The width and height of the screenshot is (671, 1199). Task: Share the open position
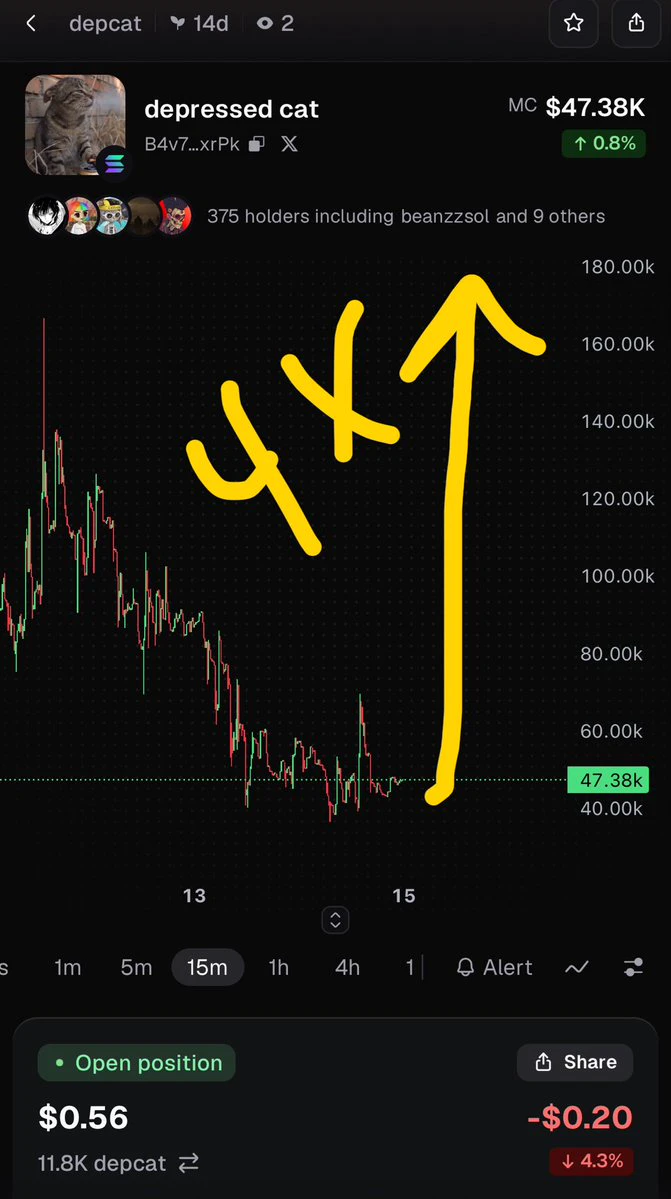[x=575, y=1062]
